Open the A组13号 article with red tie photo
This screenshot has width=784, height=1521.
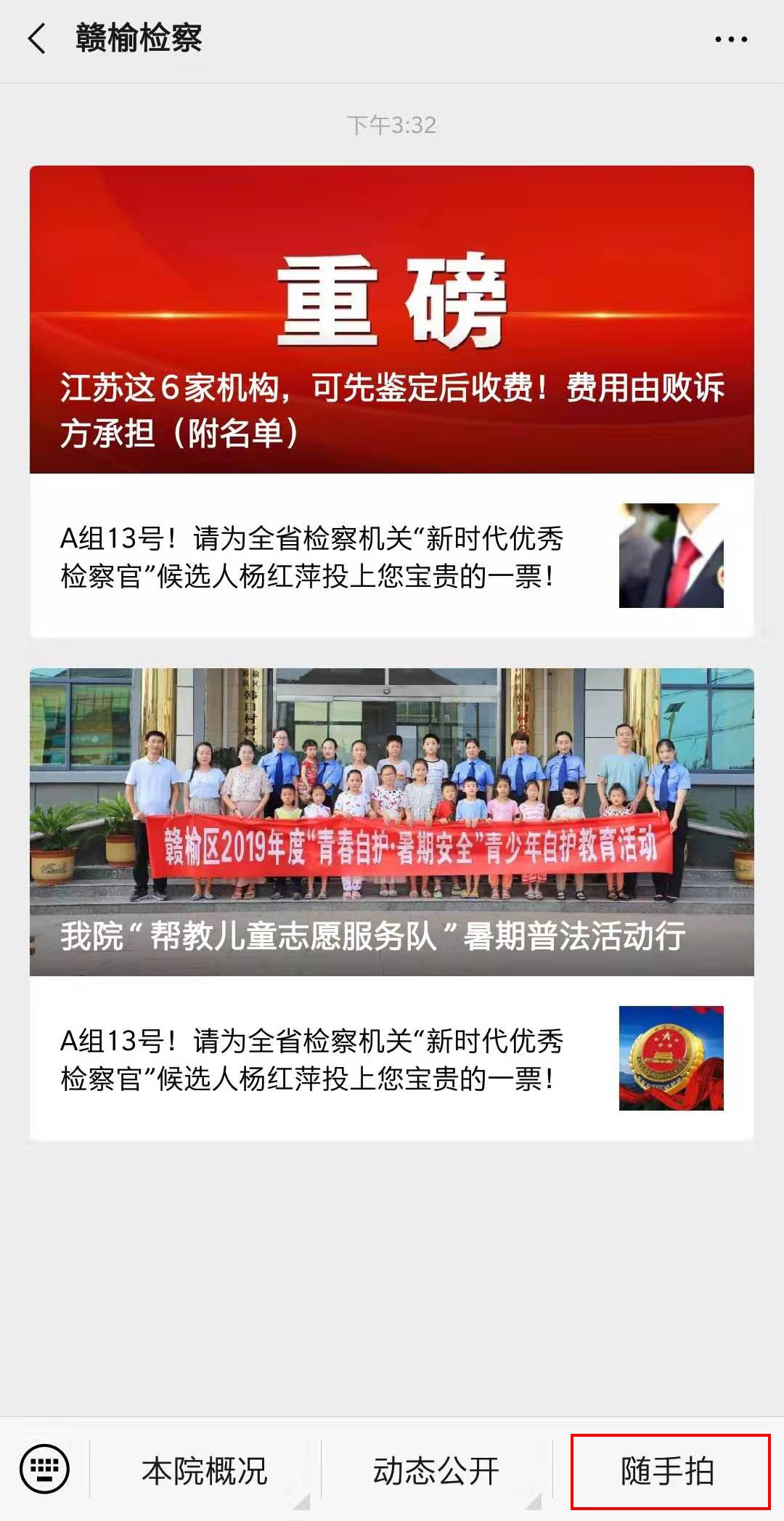click(x=391, y=556)
